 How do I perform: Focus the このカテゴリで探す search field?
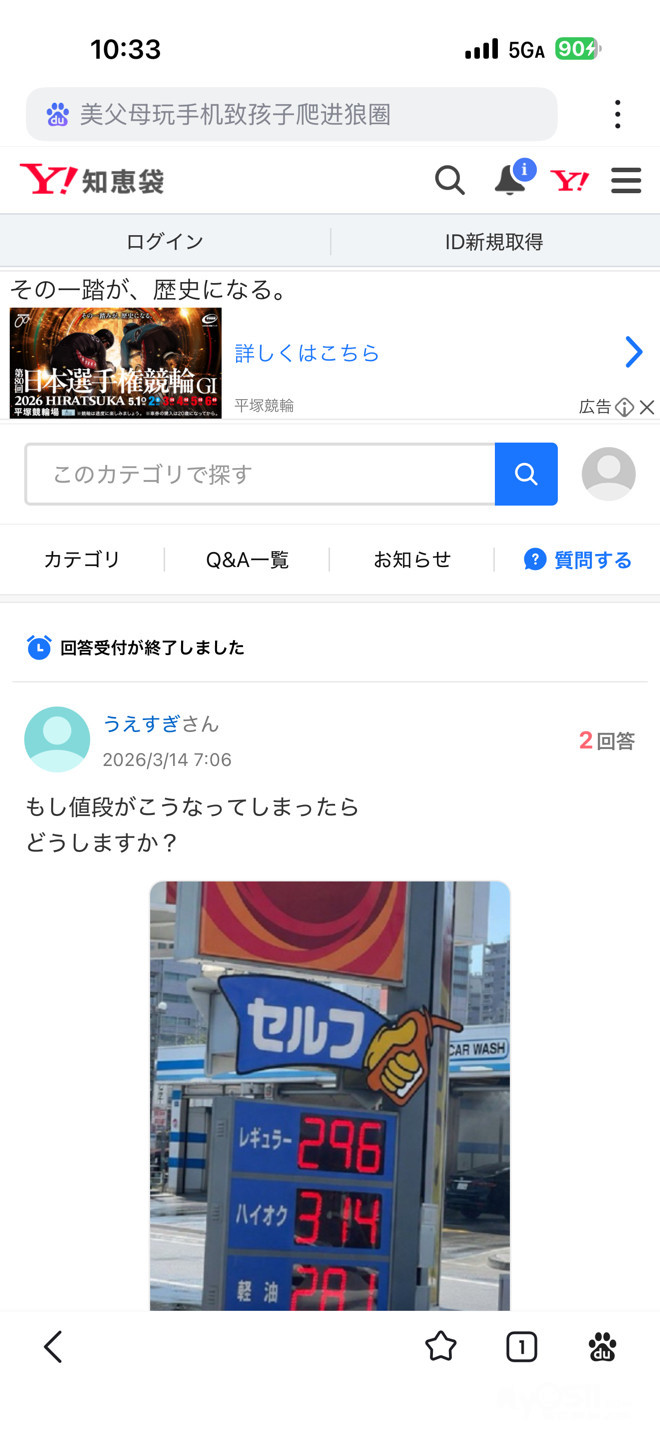[260, 474]
